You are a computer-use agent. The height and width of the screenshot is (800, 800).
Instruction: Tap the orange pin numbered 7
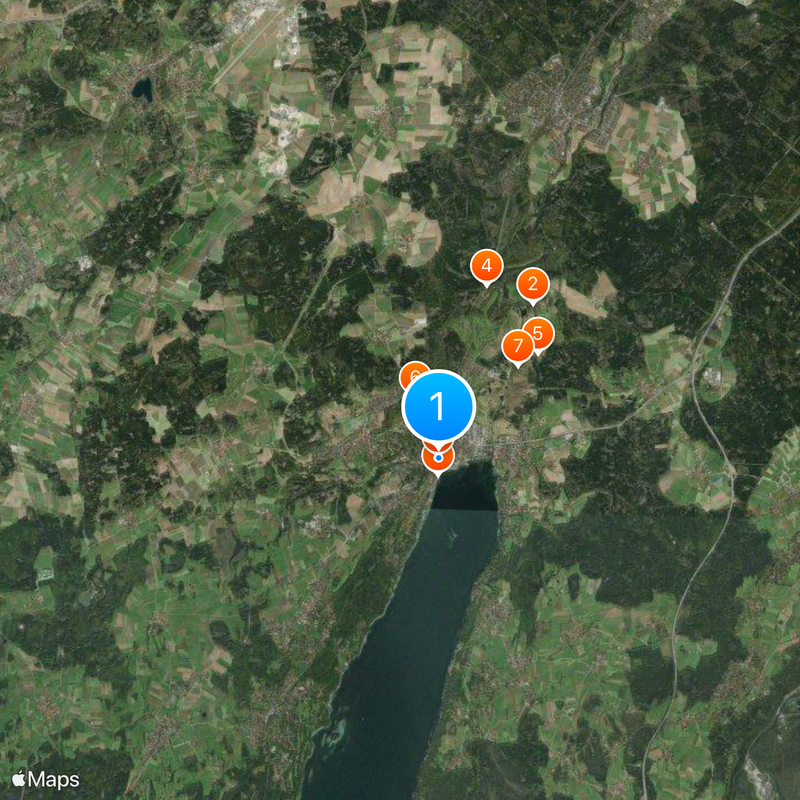point(515,348)
